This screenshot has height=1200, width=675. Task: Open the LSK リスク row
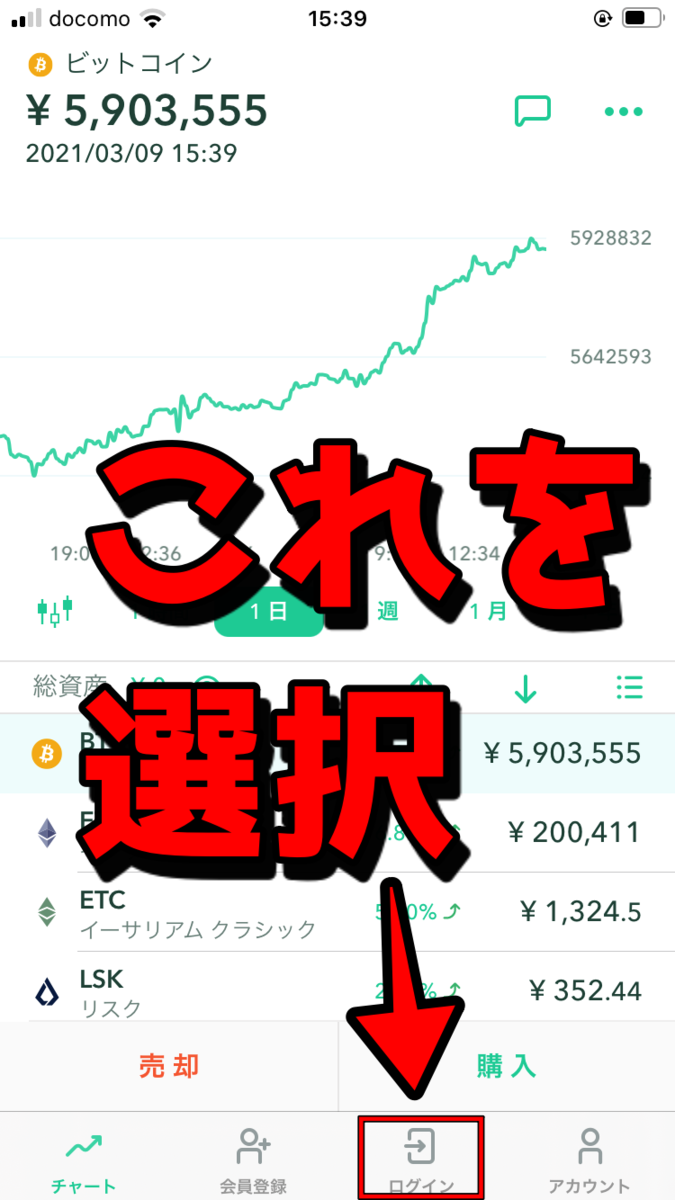click(x=337, y=990)
